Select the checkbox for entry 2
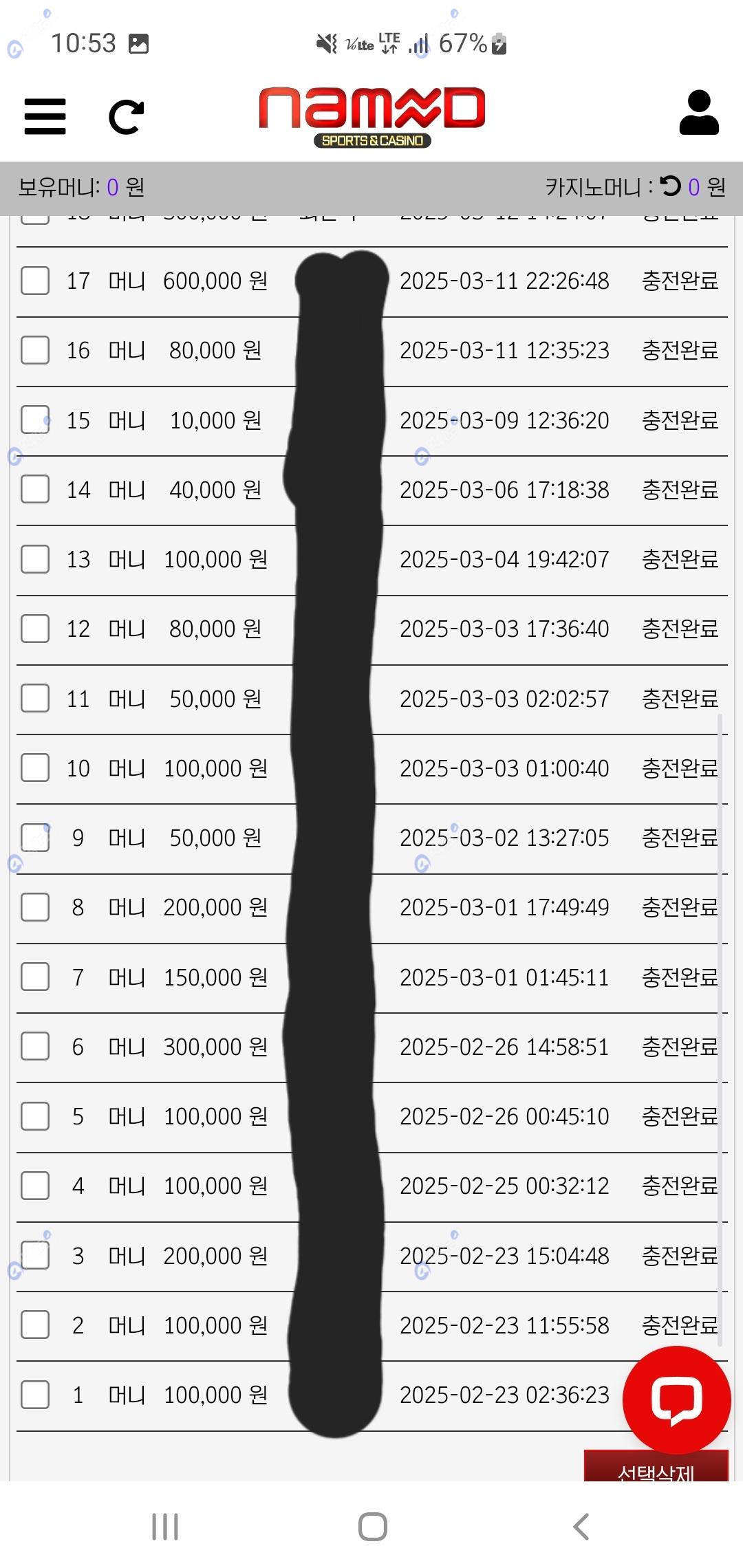This screenshot has width=743, height=1568. (x=35, y=1325)
